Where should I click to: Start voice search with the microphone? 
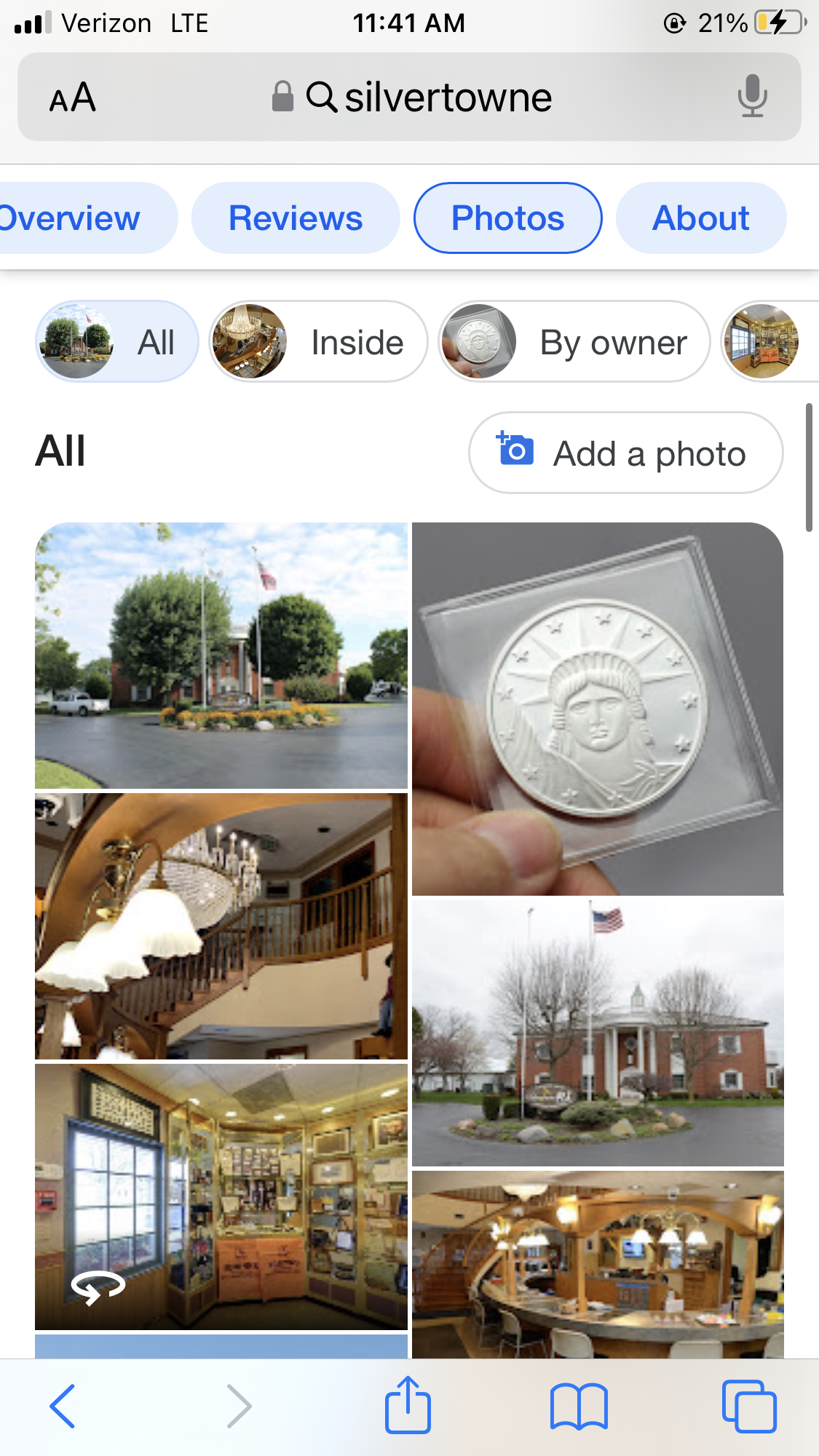click(x=751, y=96)
